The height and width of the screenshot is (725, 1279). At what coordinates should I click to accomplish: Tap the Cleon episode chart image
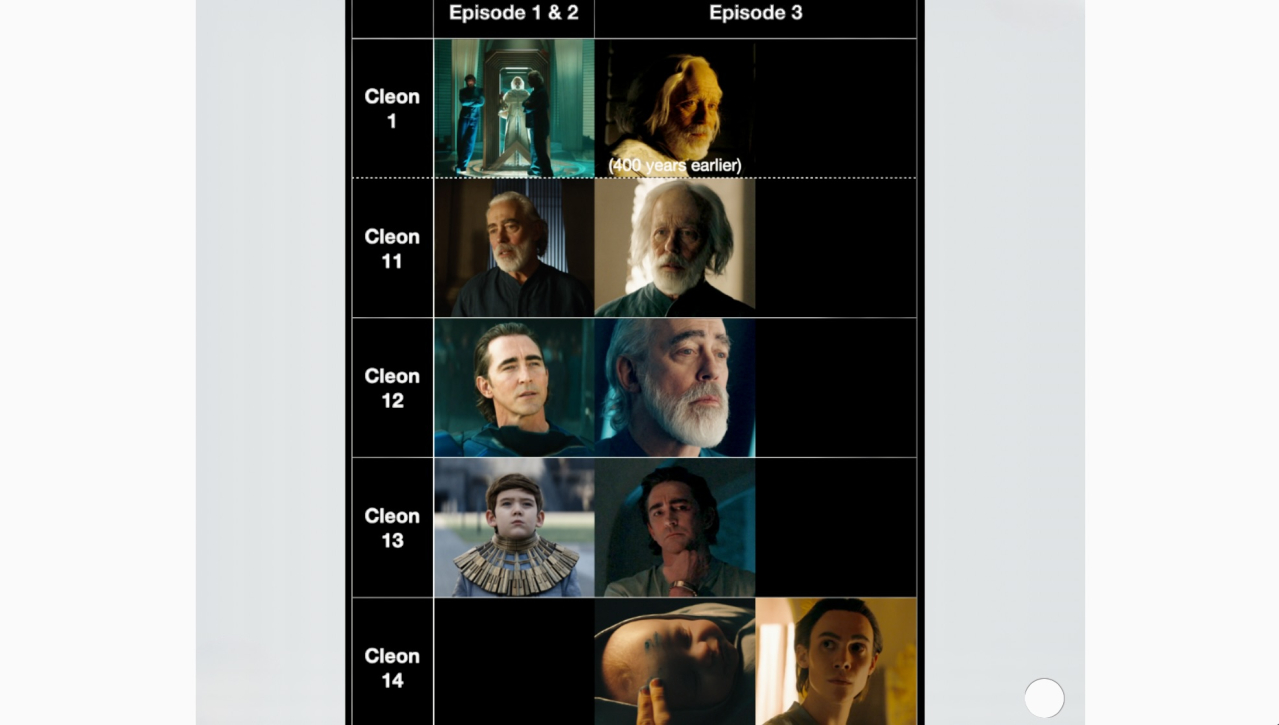(635, 362)
